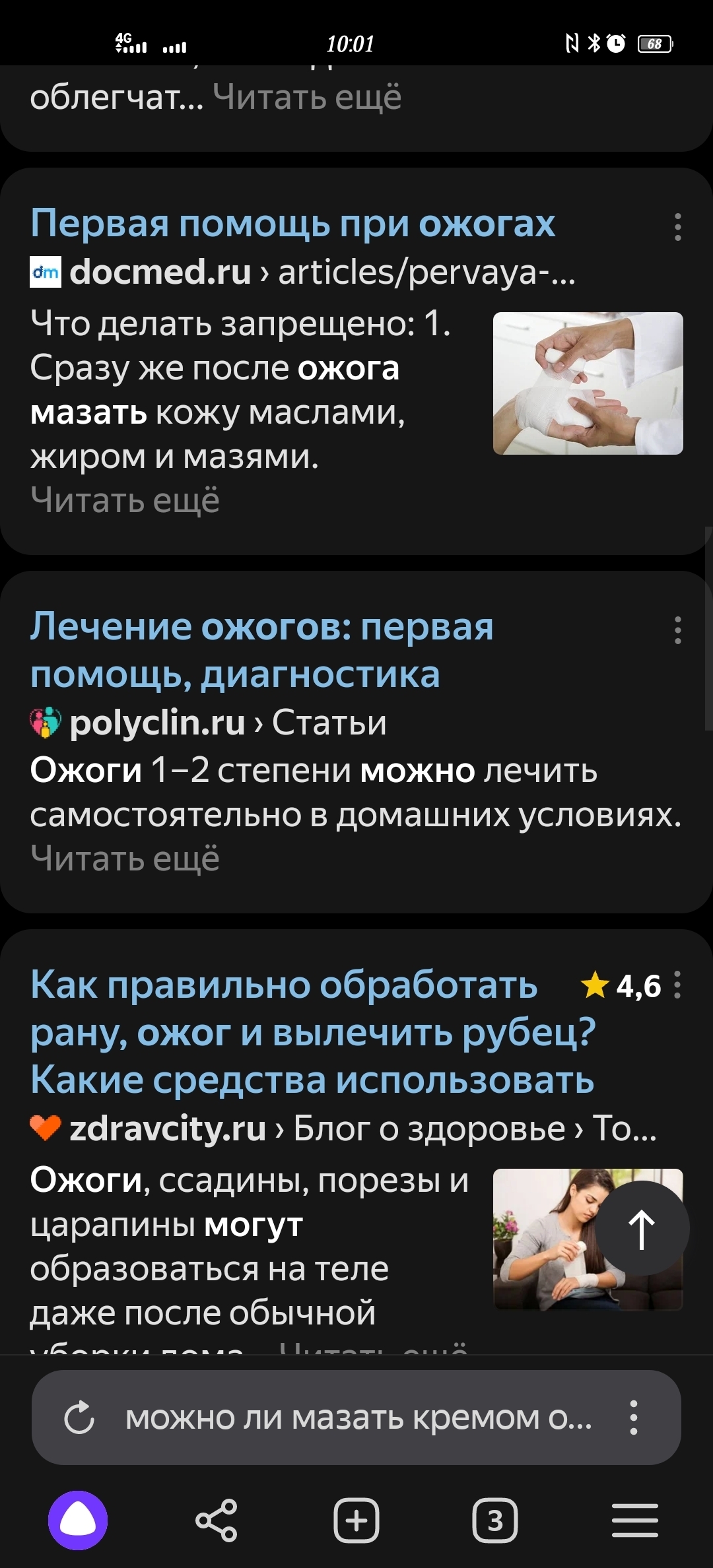Open options menu for zdravcity.ru result
This screenshot has width=713, height=1568.
tap(677, 985)
